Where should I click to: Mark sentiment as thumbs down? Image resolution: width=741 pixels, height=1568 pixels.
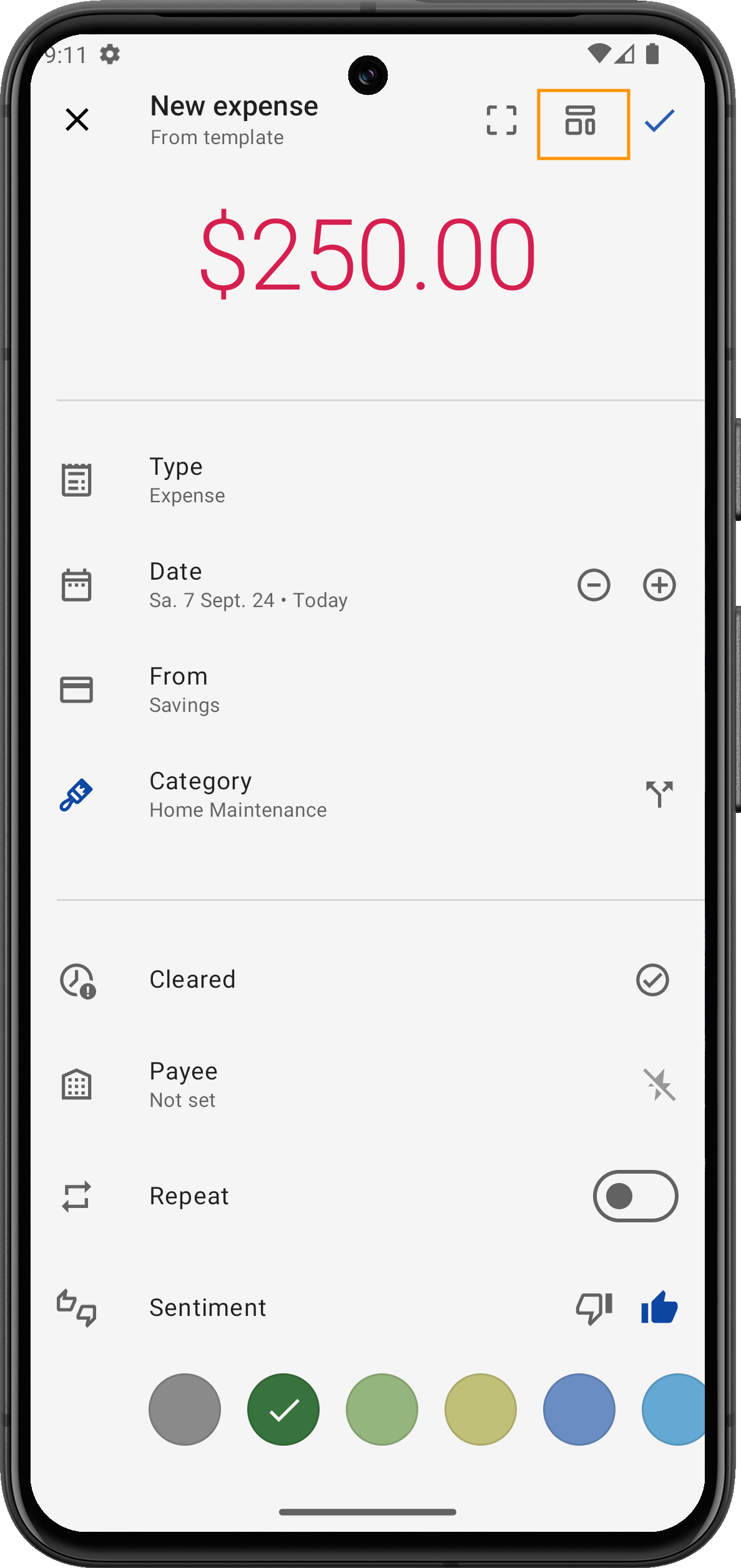[594, 1307]
